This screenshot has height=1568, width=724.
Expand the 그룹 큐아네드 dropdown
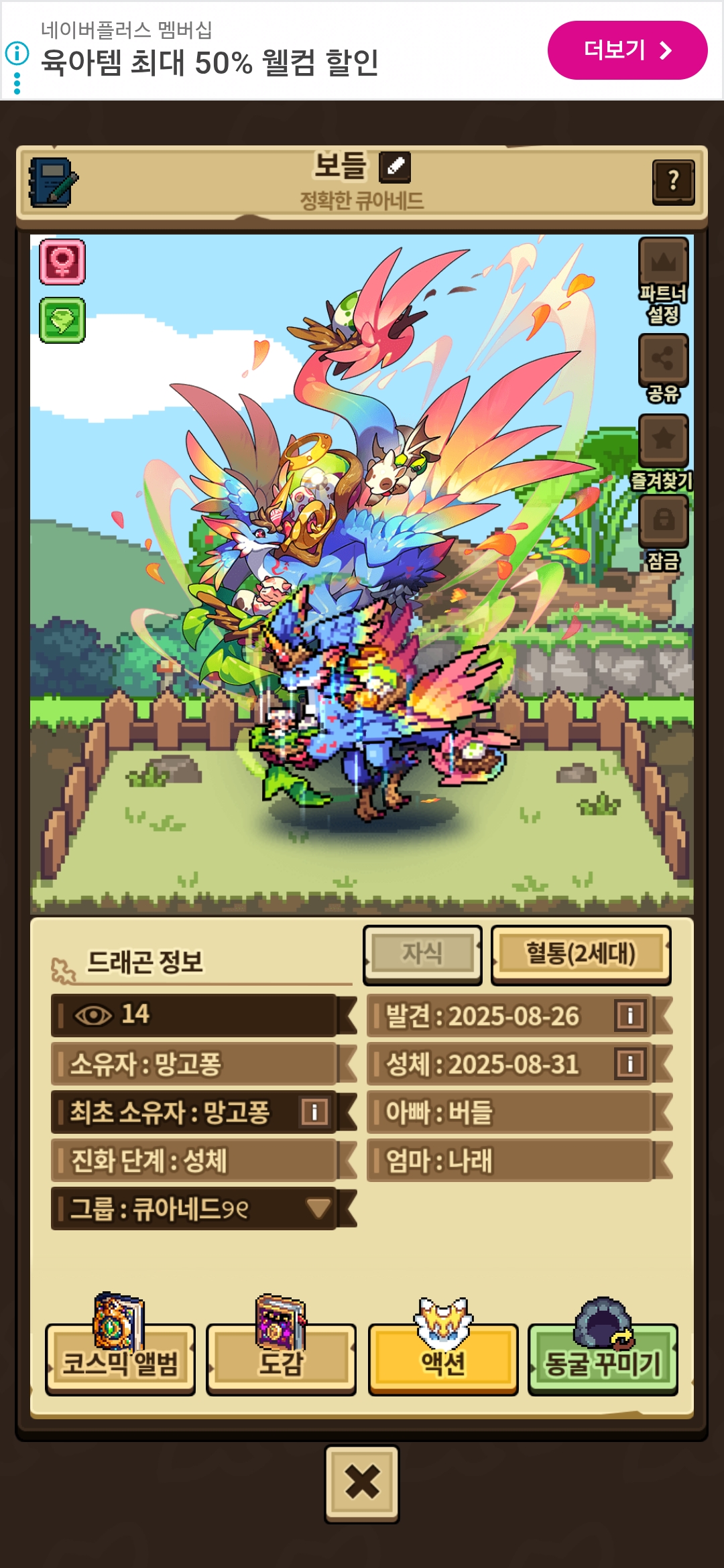(318, 1208)
